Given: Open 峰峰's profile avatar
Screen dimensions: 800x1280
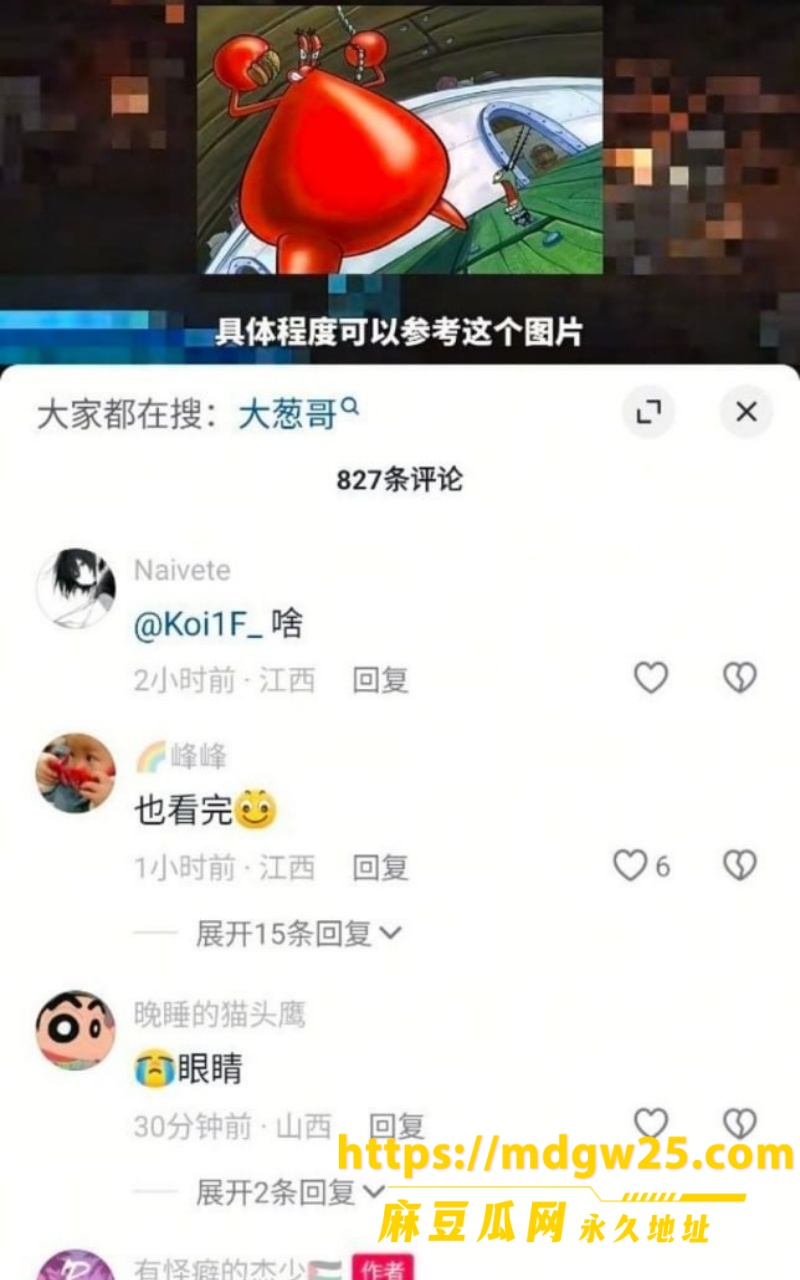Looking at the screenshot, I should (76, 773).
